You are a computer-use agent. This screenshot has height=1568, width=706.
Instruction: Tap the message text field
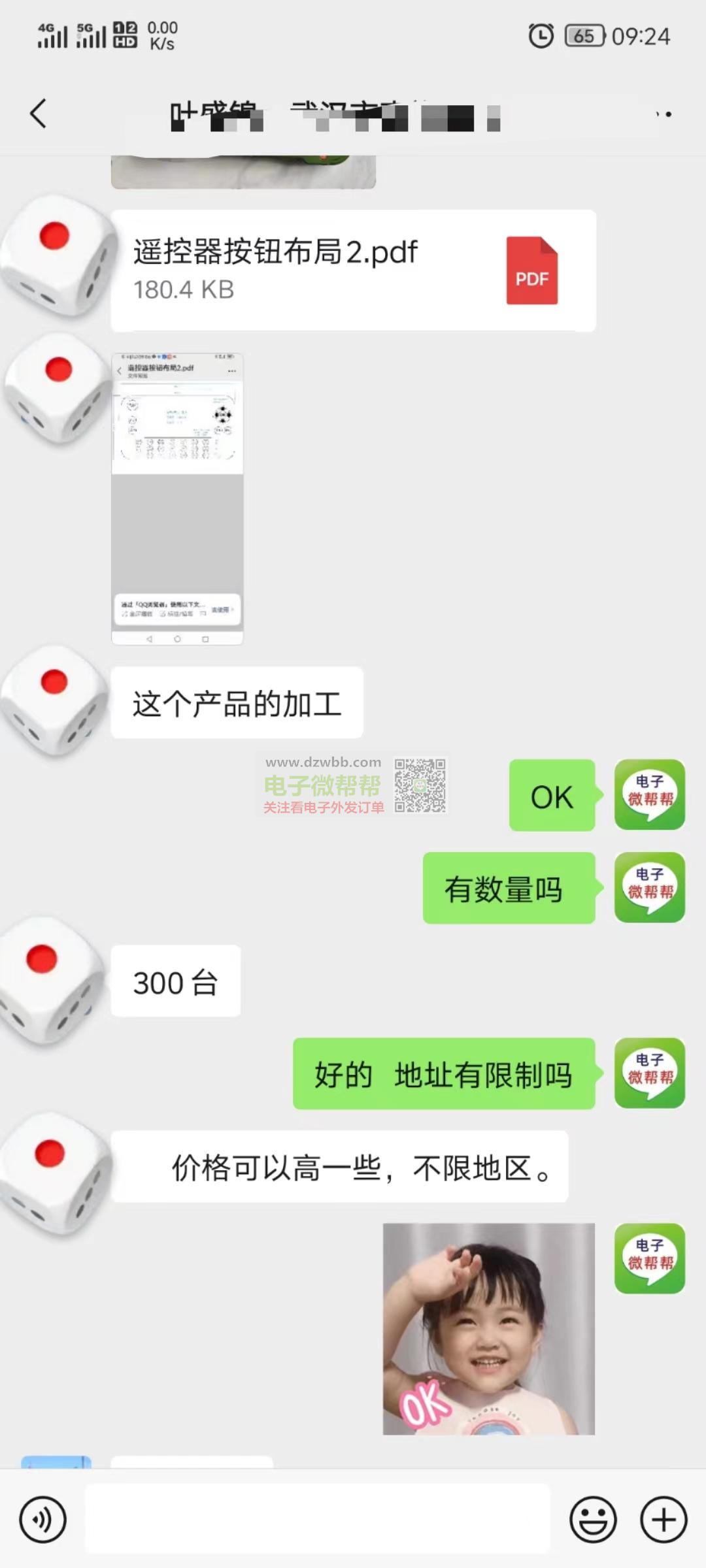(318, 1519)
